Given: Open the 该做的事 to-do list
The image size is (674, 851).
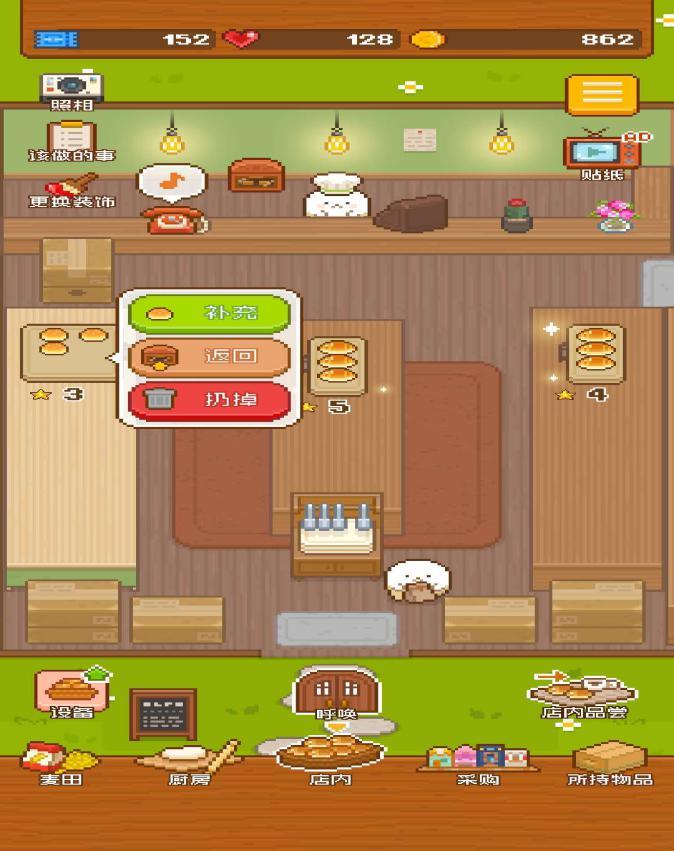Looking at the screenshot, I should 71,142.
